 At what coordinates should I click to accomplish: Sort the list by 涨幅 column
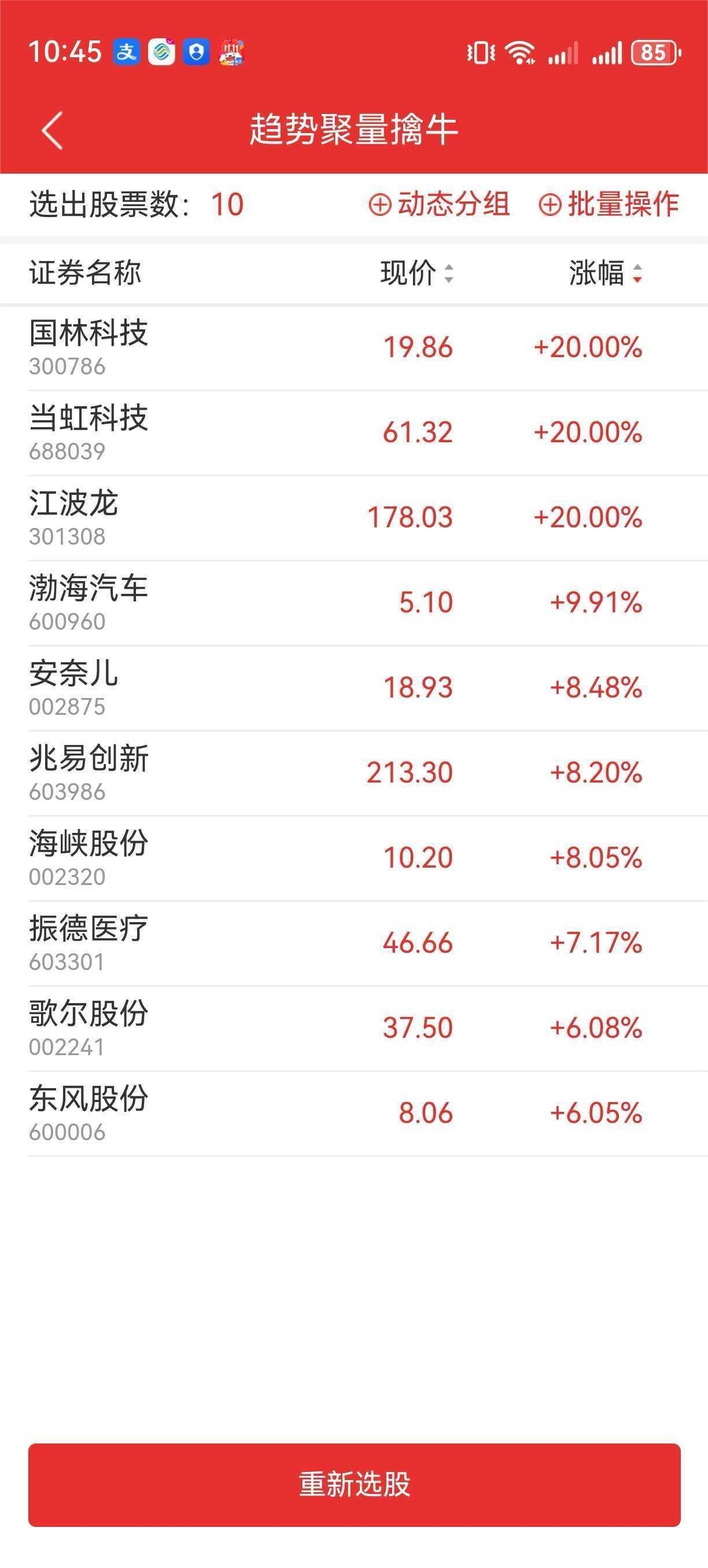[605, 273]
